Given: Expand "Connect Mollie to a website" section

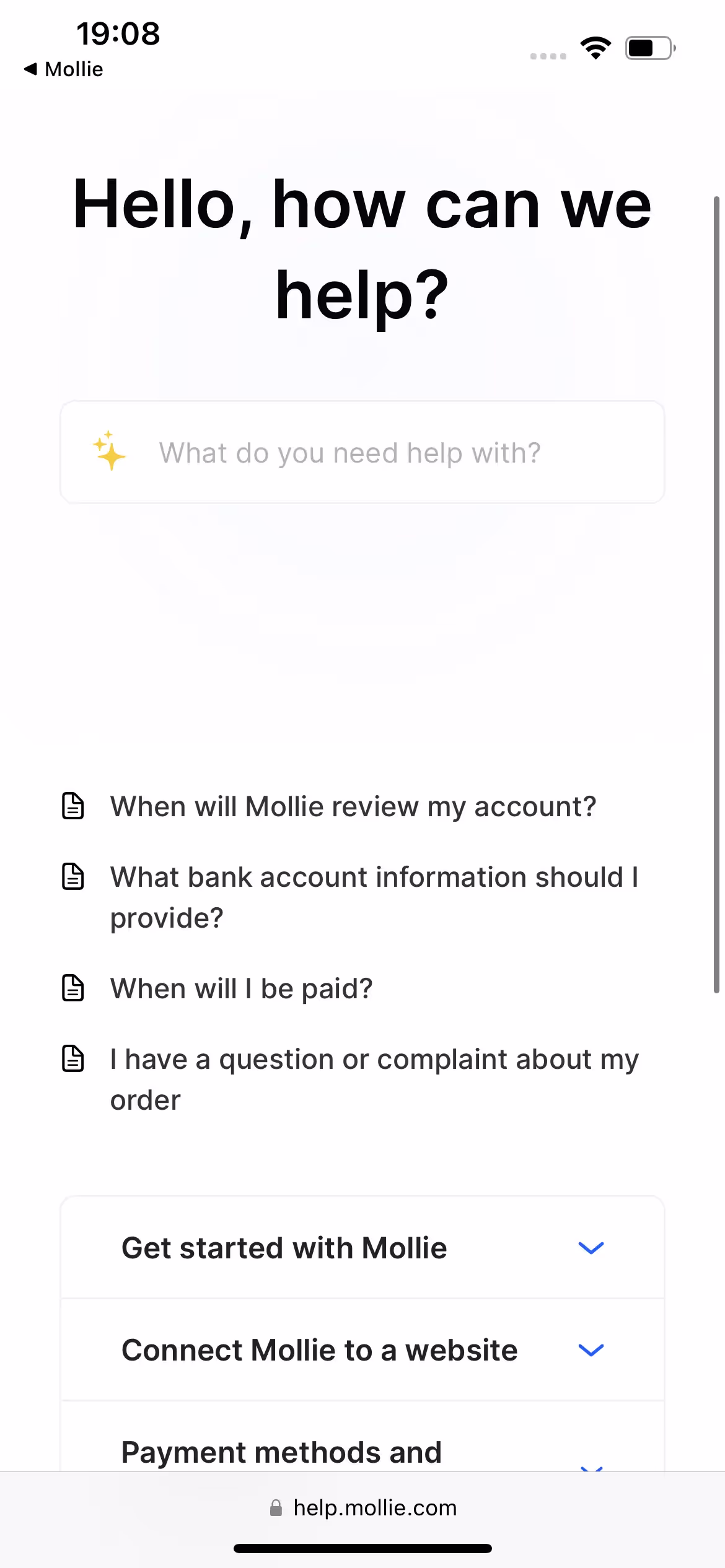Looking at the screenshot, I should [x=362, y=1350].
